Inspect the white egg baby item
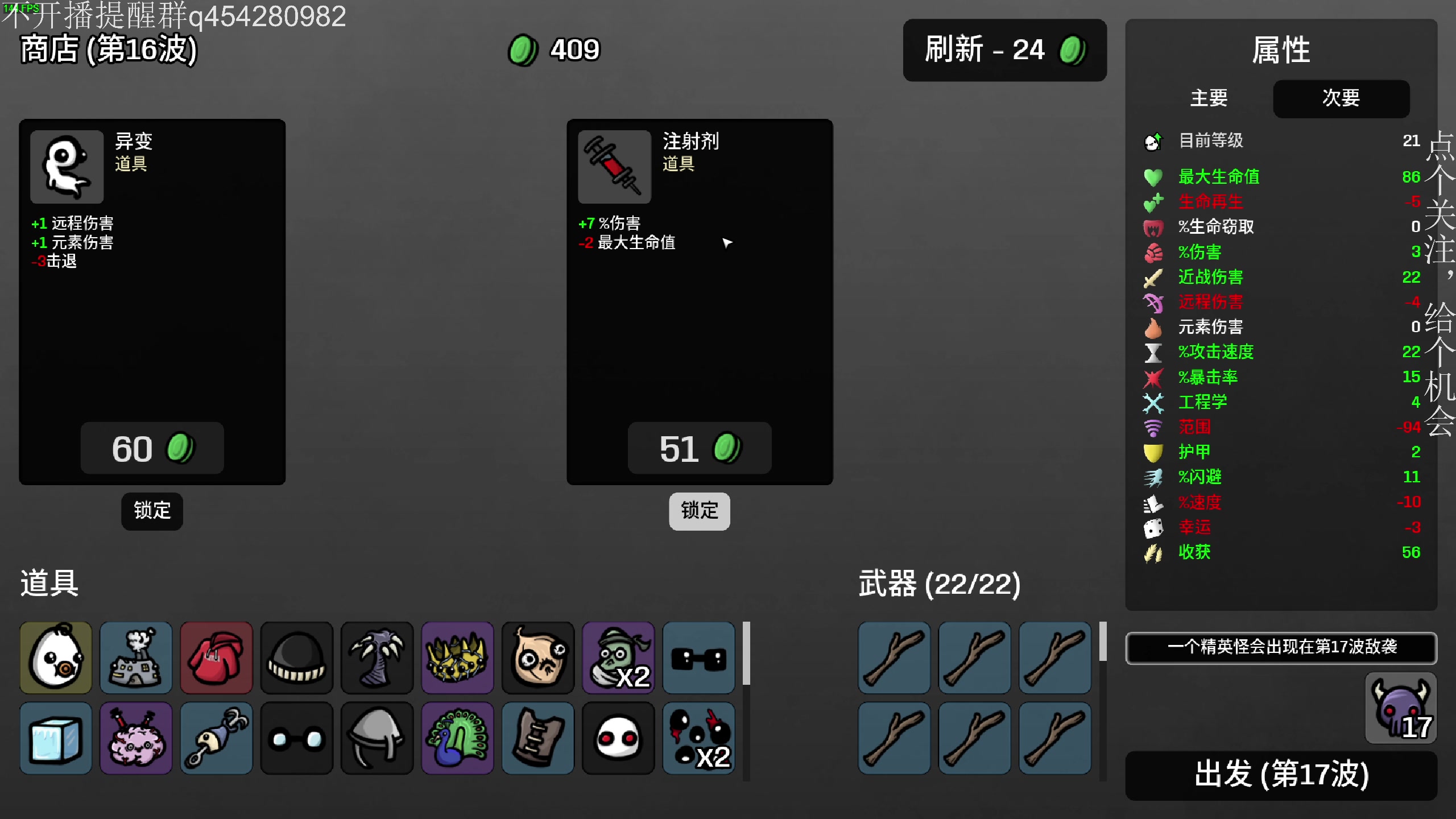 pos(55,658)
